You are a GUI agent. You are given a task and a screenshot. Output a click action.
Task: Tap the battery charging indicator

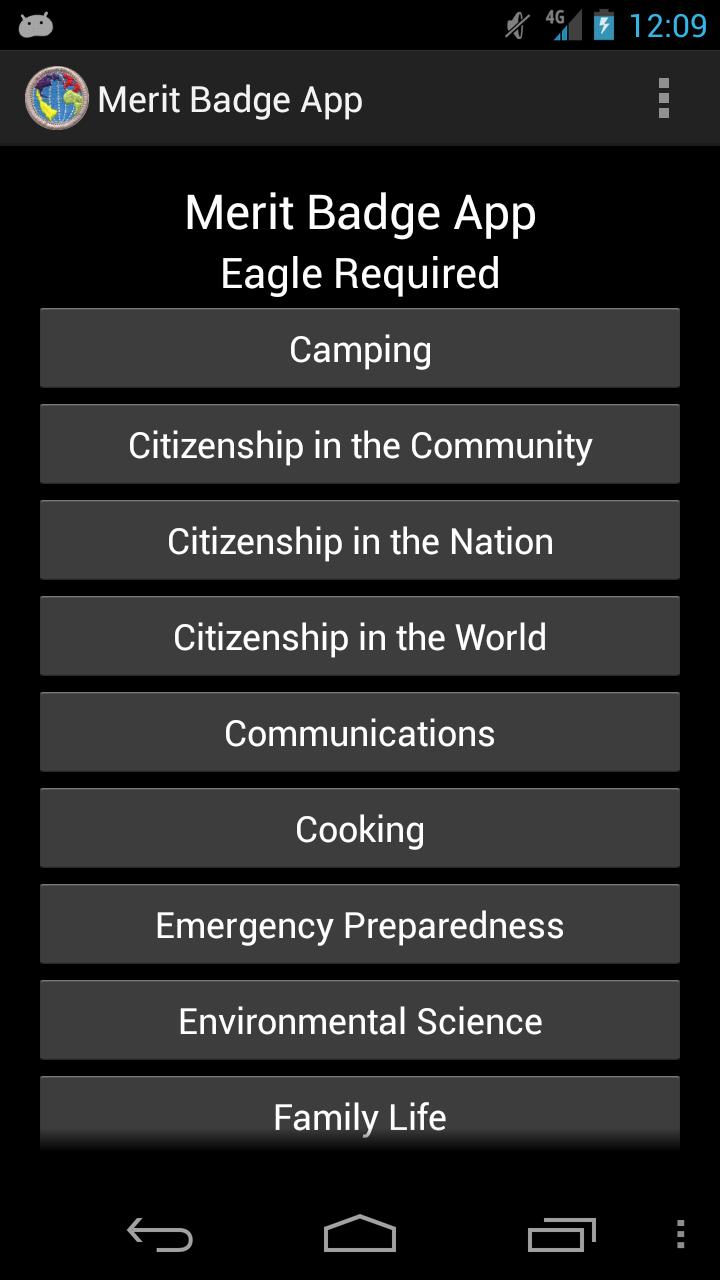point(607,23)
